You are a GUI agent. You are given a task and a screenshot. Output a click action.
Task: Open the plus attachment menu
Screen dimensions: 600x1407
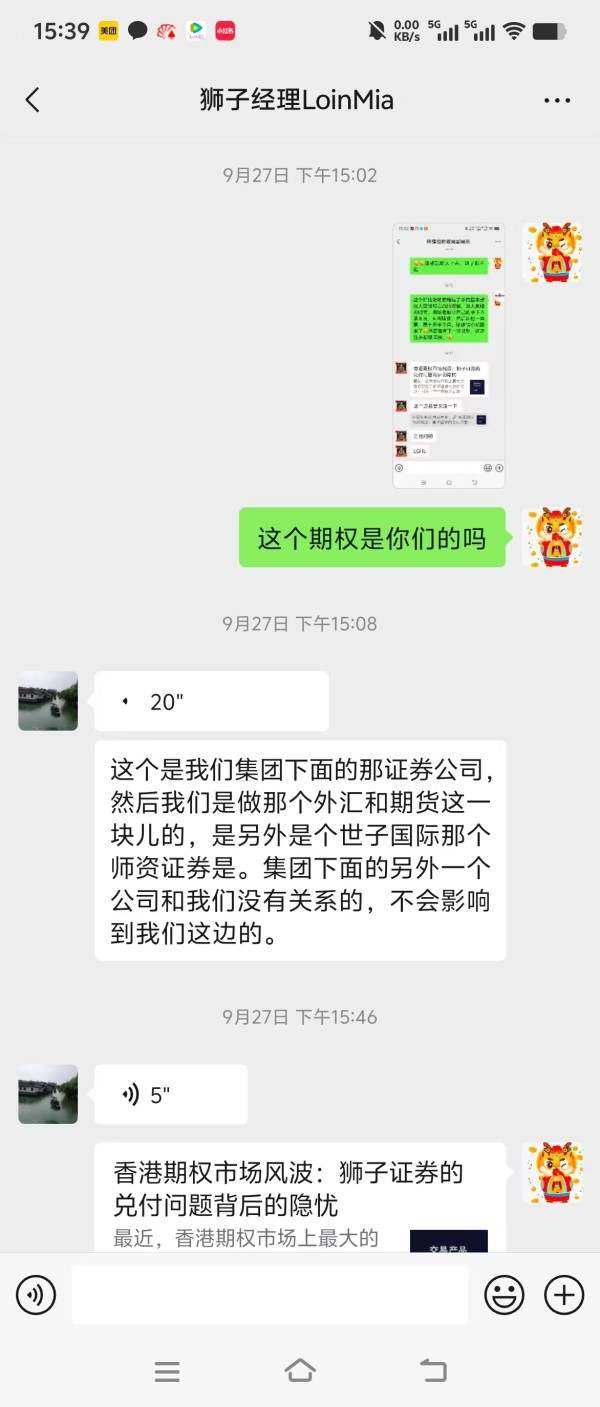tap(564, 1295)
